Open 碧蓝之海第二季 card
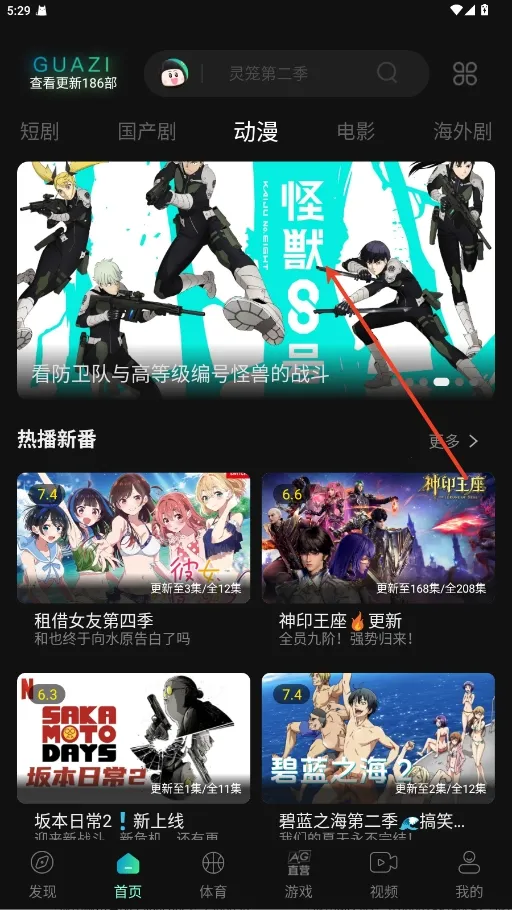The image size is (512, 910). [378, 756]
